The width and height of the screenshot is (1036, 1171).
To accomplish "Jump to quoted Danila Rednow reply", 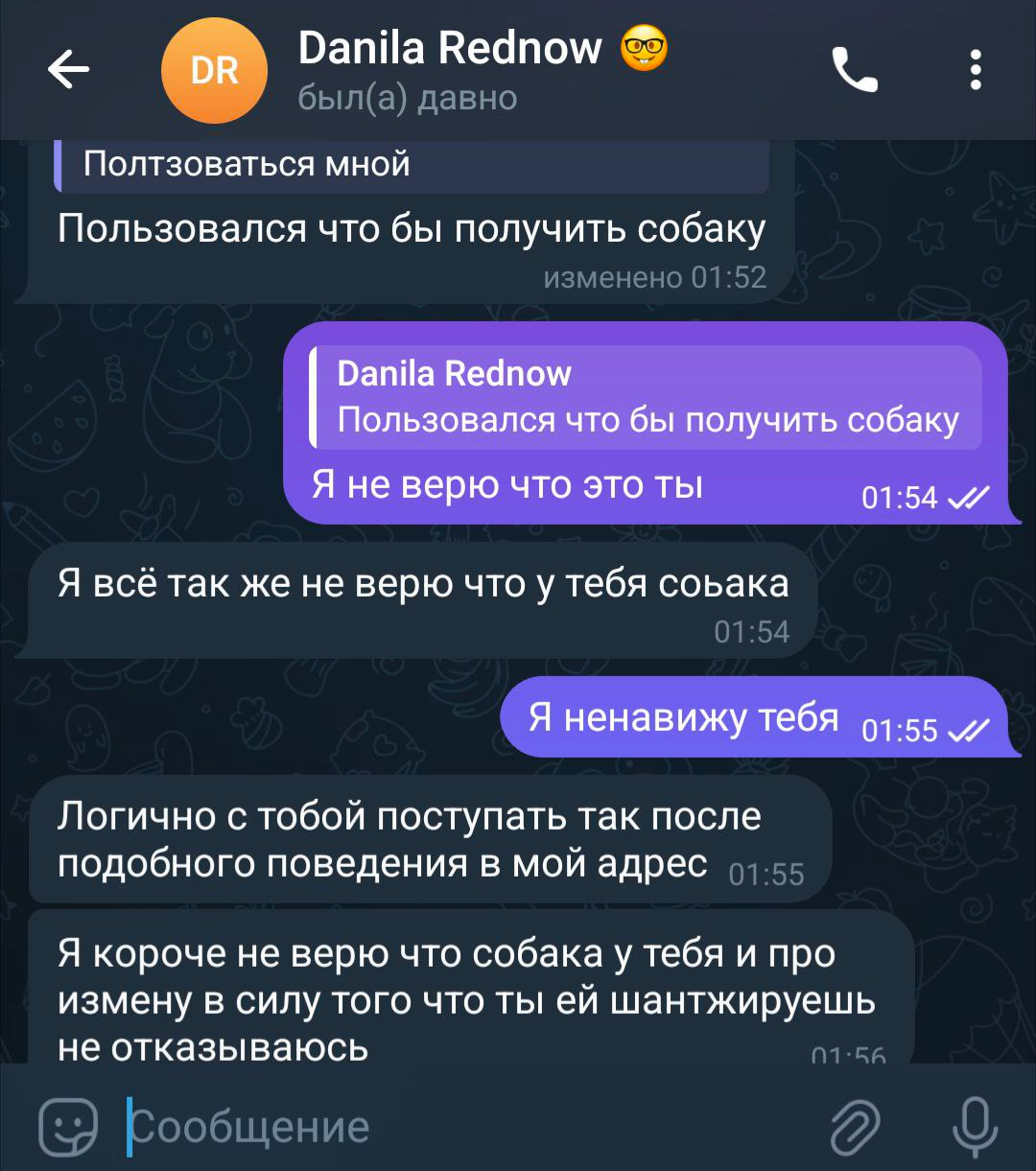I will point(646,398).
